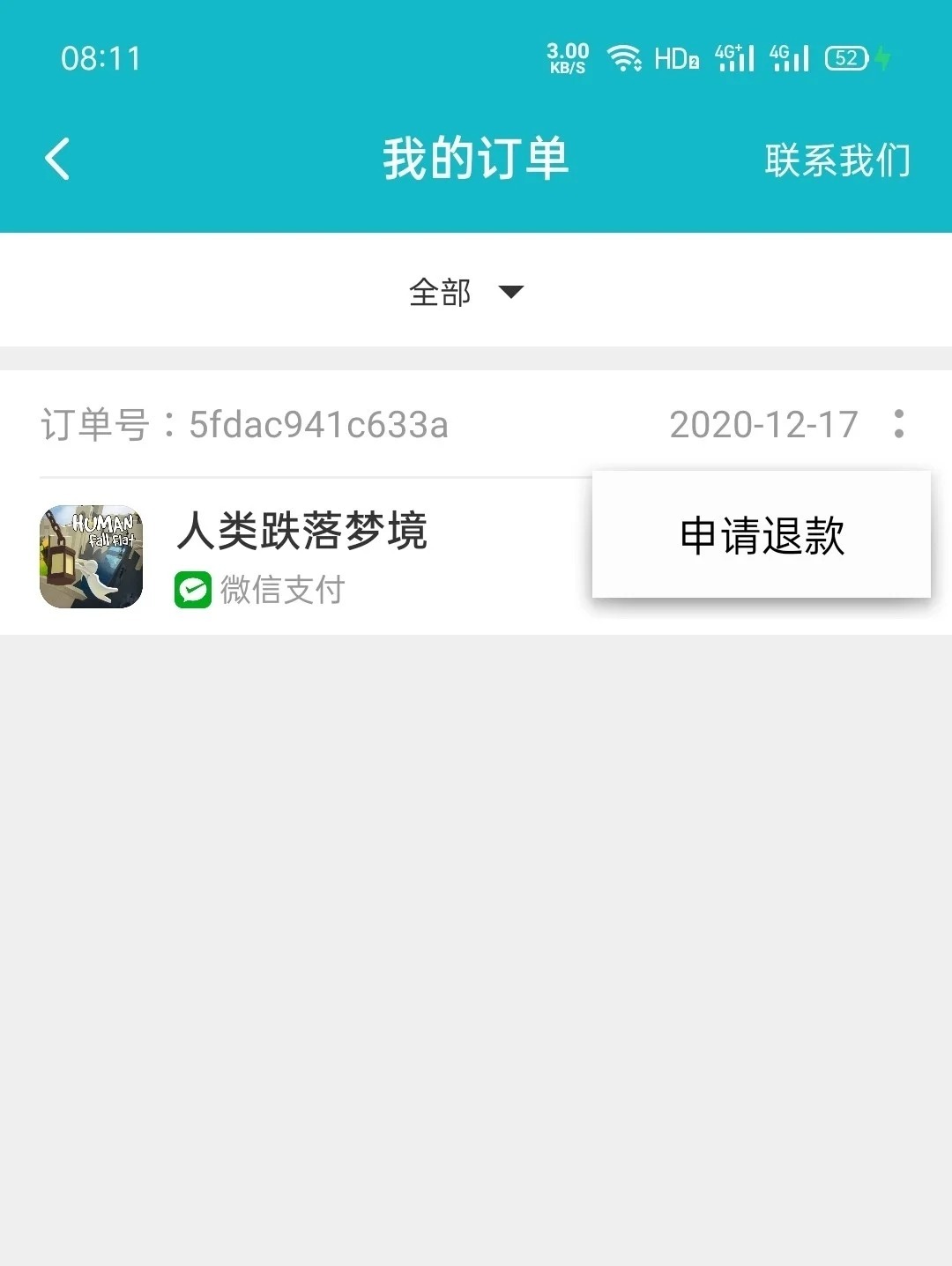This screenshot has width=952, height=1266.
Task: Open the three-dot menu for the order
Action: pyautogui.click(x=898, y=424)
